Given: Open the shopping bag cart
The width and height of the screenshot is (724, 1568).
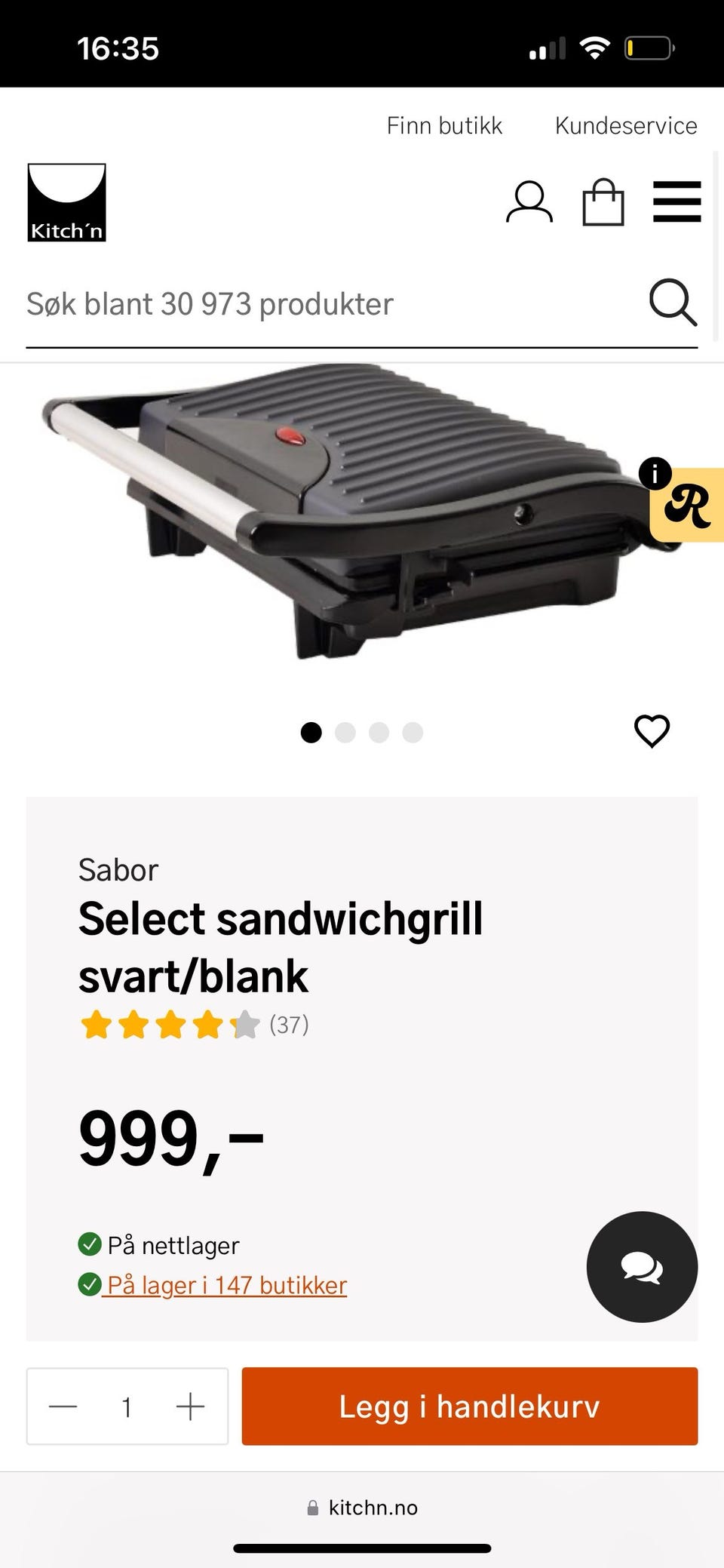Looking at the screenshot, I should pos(603,202).
